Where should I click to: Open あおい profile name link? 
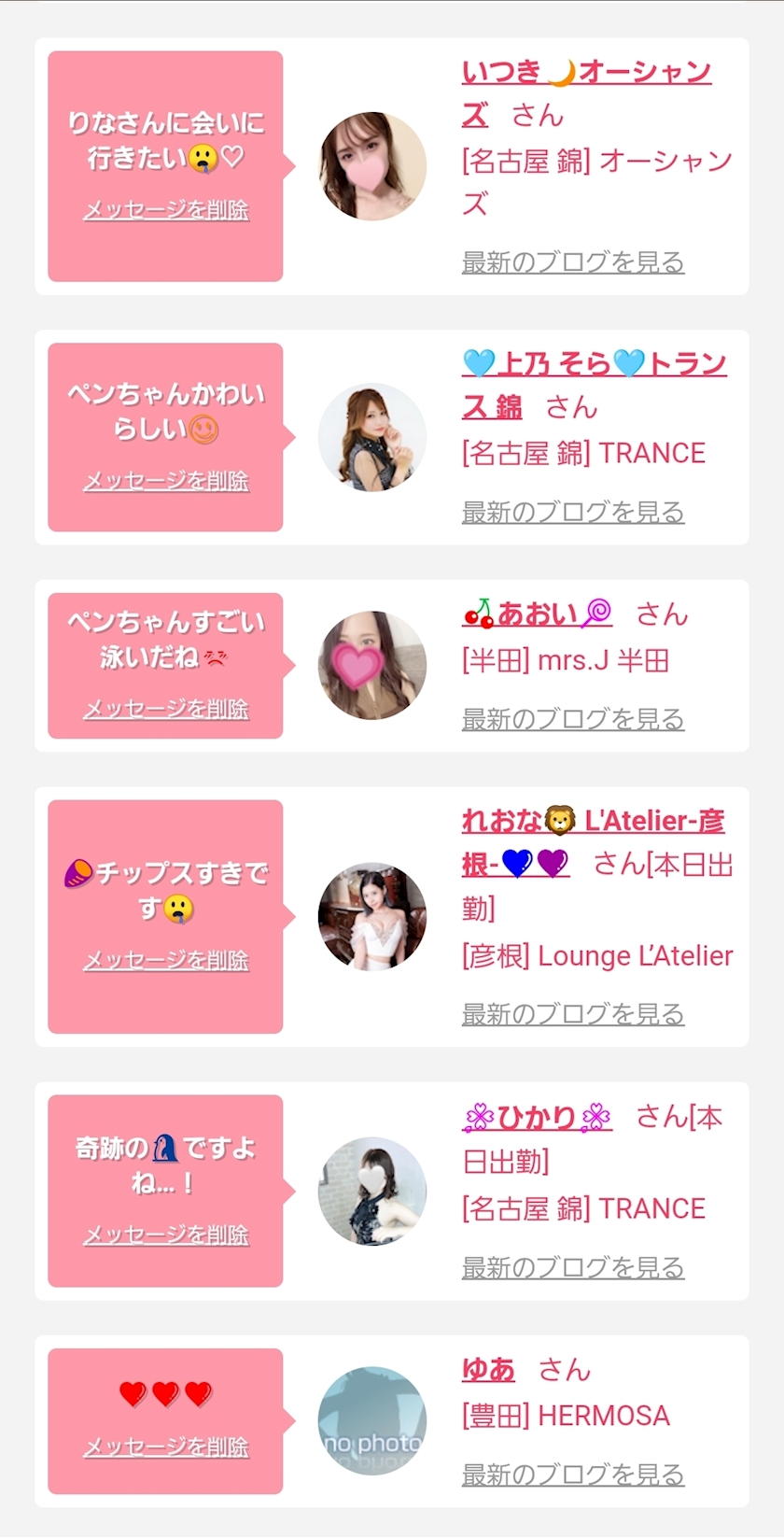[538, 614]
